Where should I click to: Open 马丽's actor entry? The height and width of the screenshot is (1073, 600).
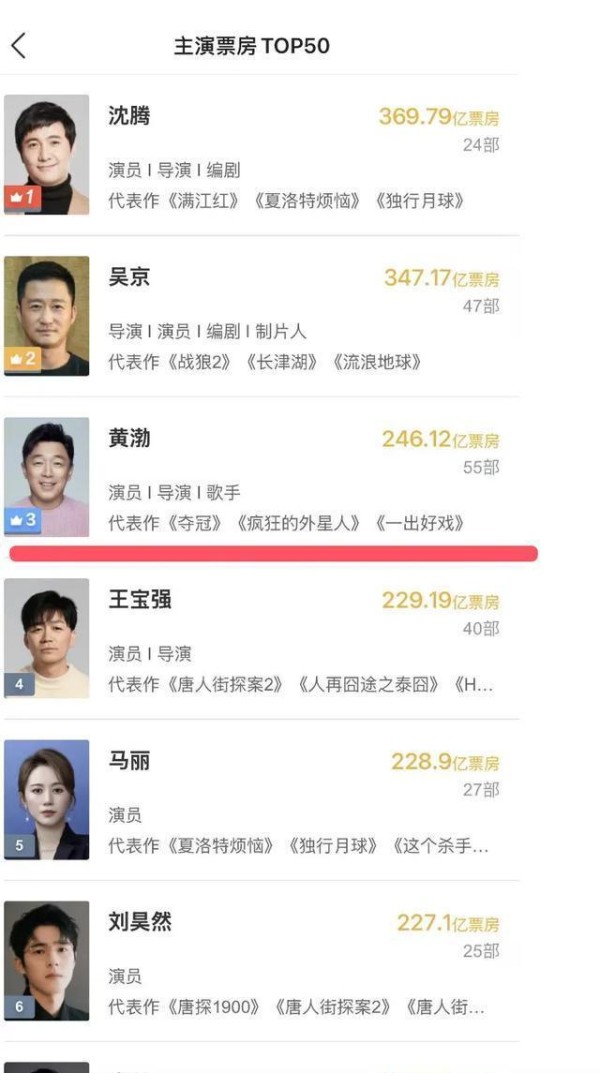259,799
